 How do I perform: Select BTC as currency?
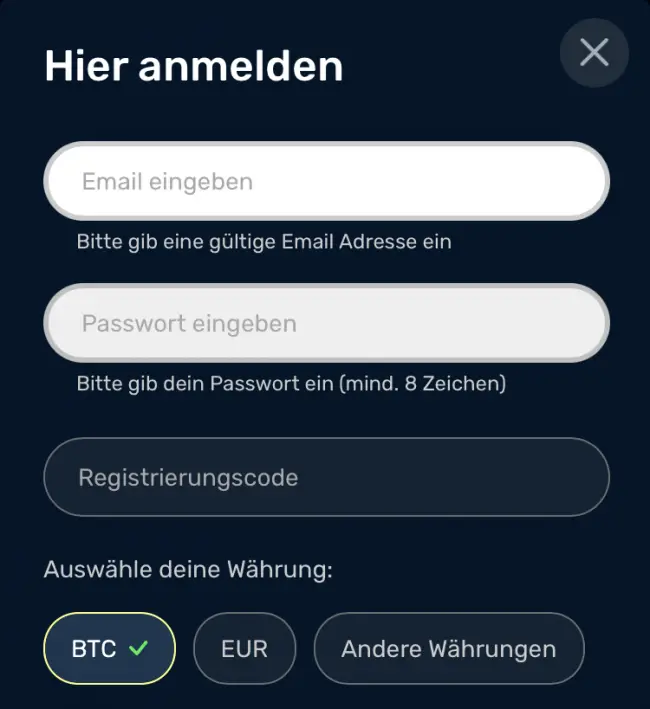pyautogui.click(x=109, y=648)
